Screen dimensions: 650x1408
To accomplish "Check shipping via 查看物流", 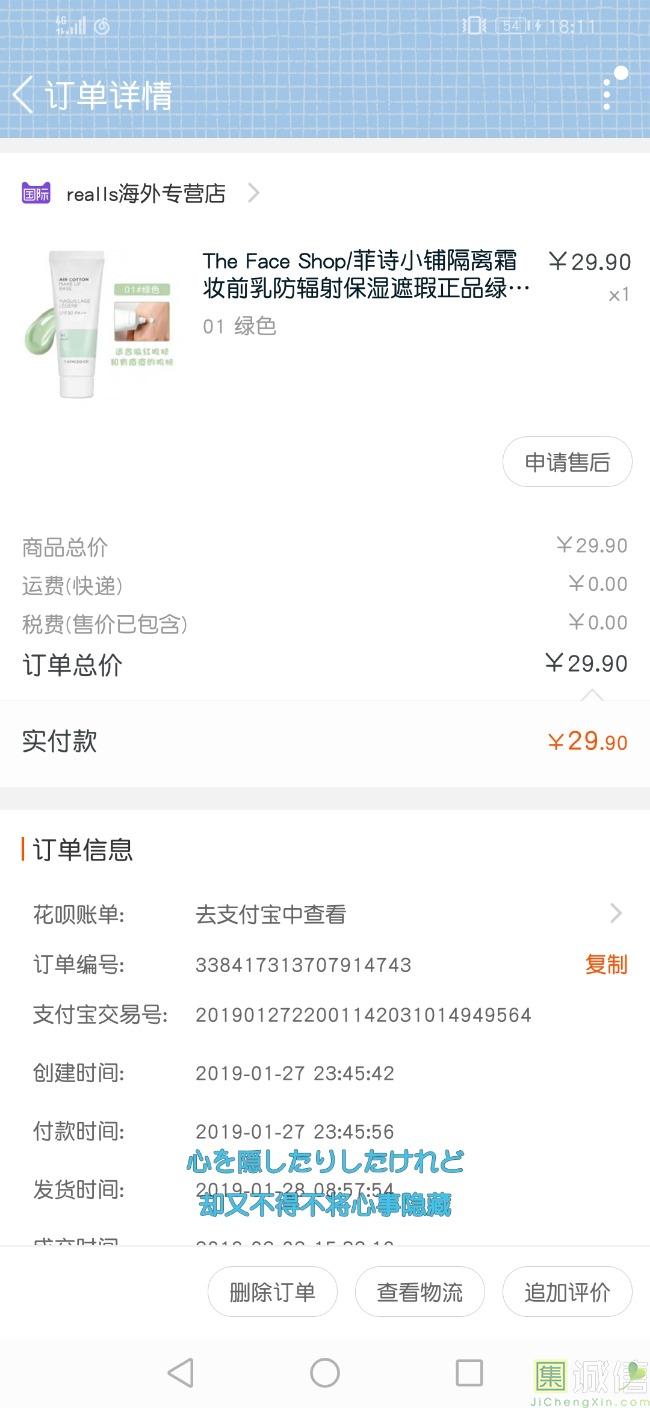I will point(420,1291).
